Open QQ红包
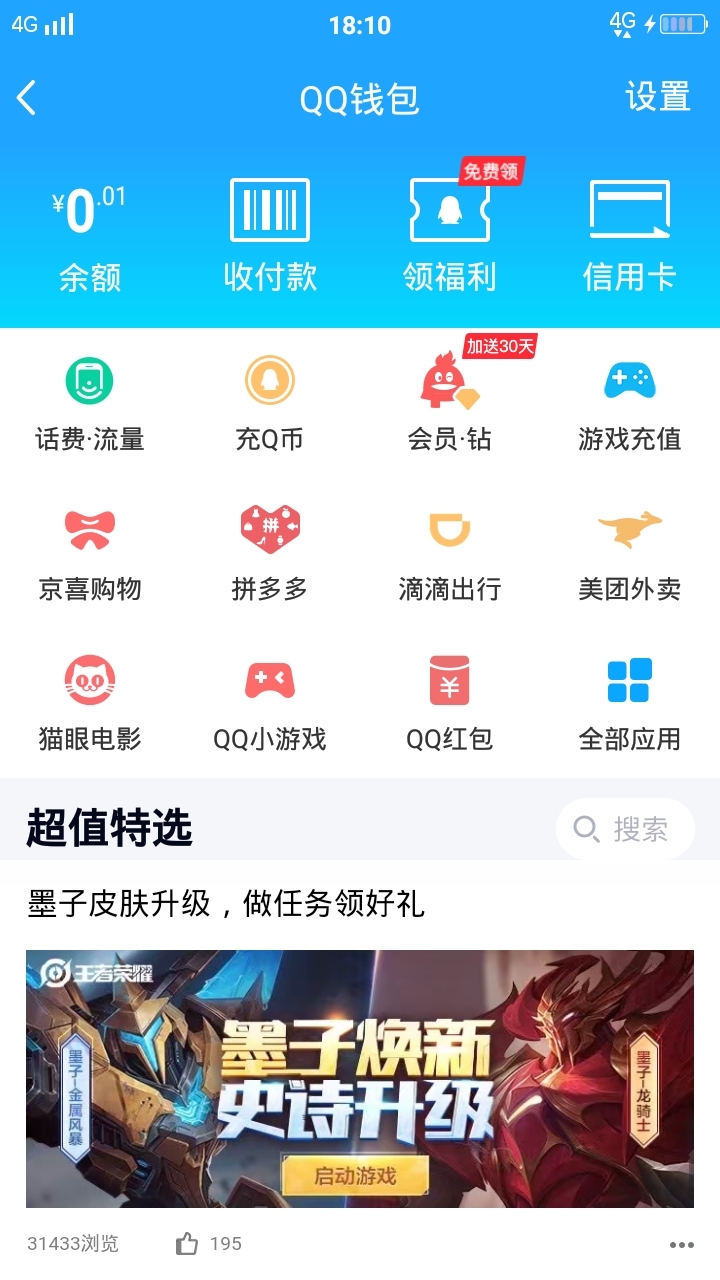The image size is (720, 1280). coord(450,703)
